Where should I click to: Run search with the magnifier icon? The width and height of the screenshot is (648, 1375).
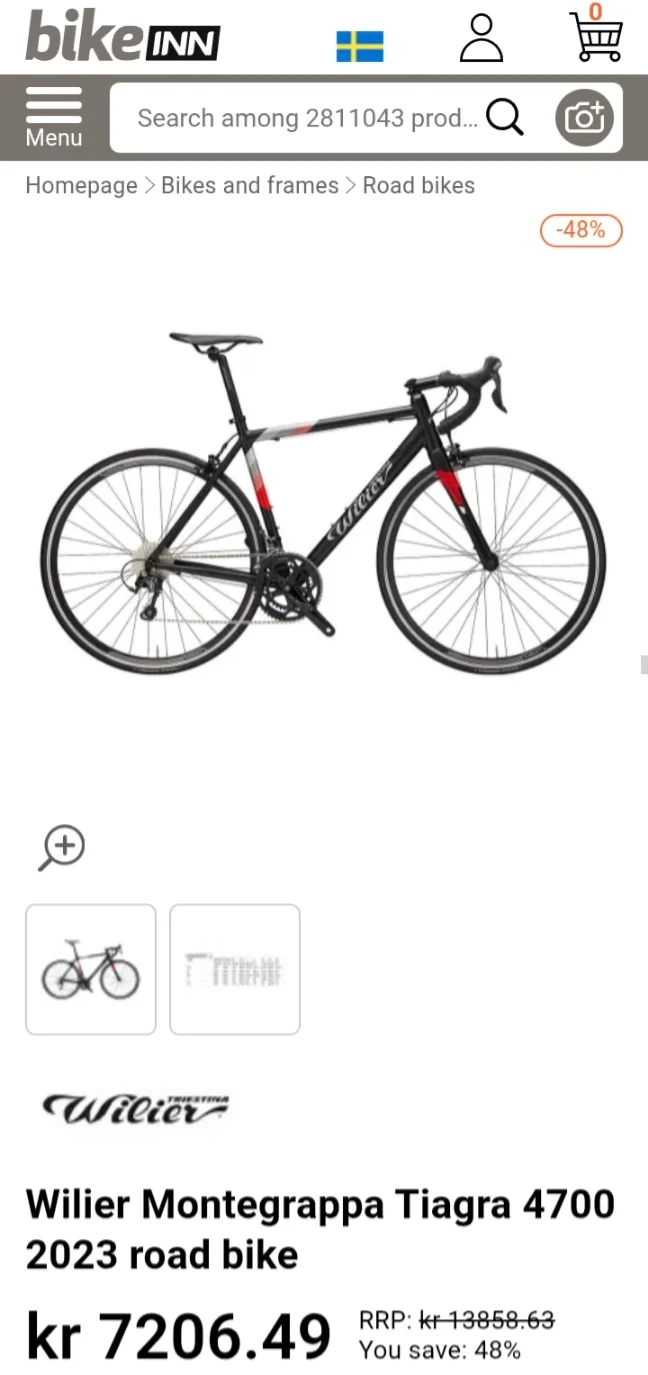[x=505, y=118]
